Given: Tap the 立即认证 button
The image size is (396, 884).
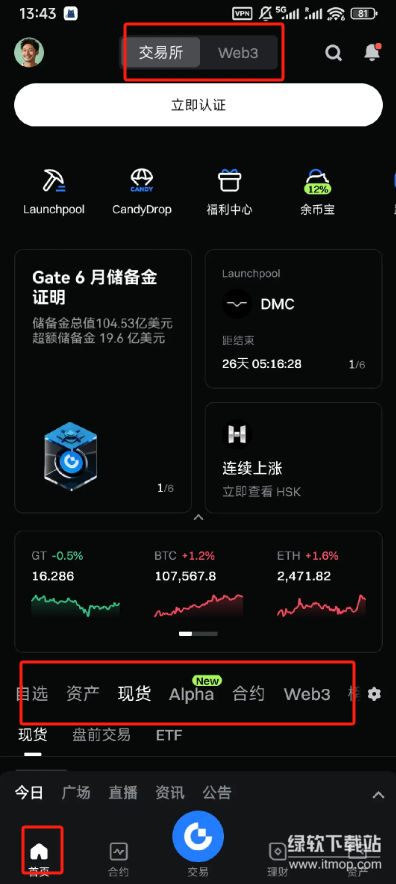Looking at the screenshot, I should click(x=198, y=105).
